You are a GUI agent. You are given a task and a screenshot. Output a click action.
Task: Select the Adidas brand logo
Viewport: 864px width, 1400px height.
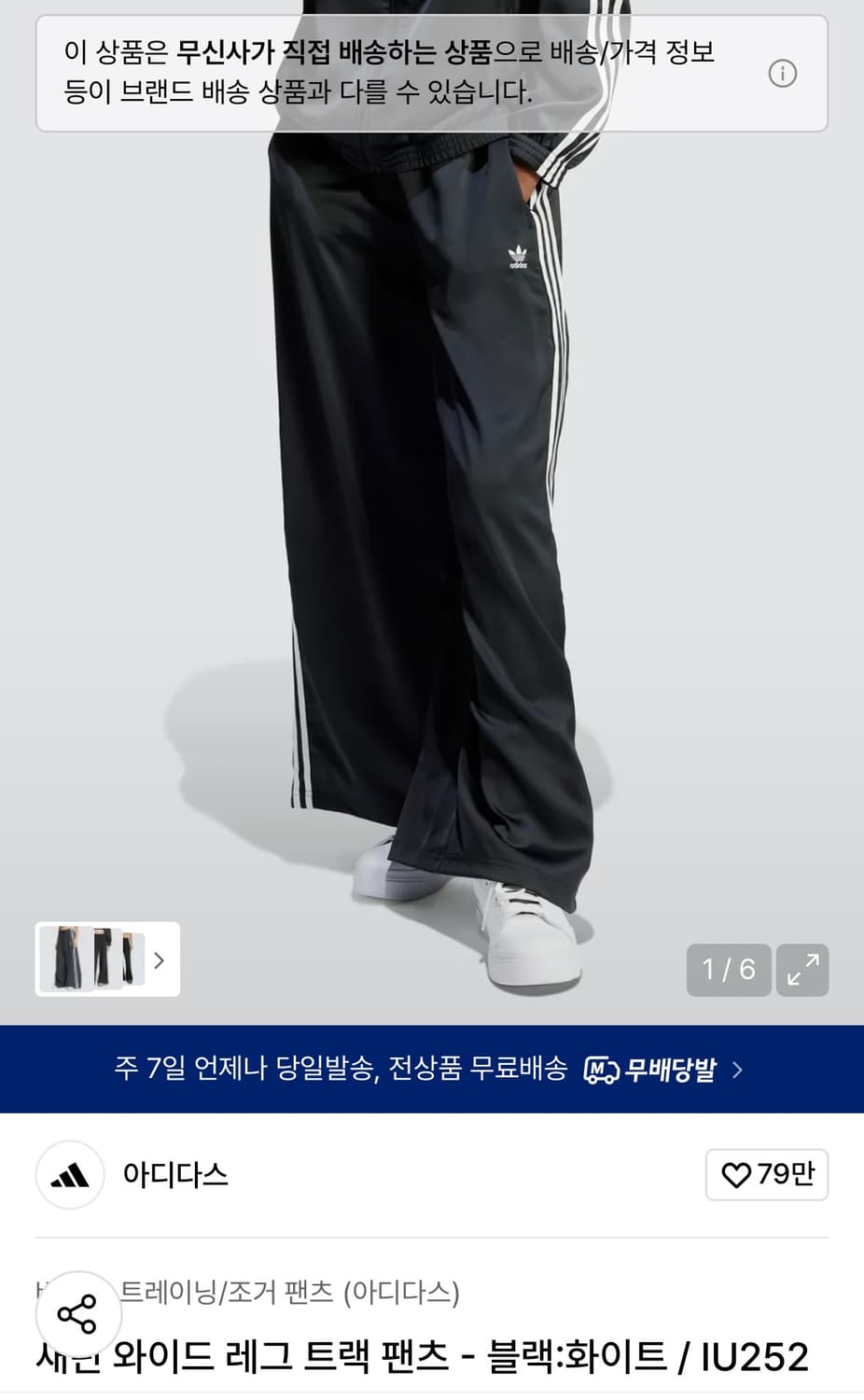click(x=69, y=1175)
